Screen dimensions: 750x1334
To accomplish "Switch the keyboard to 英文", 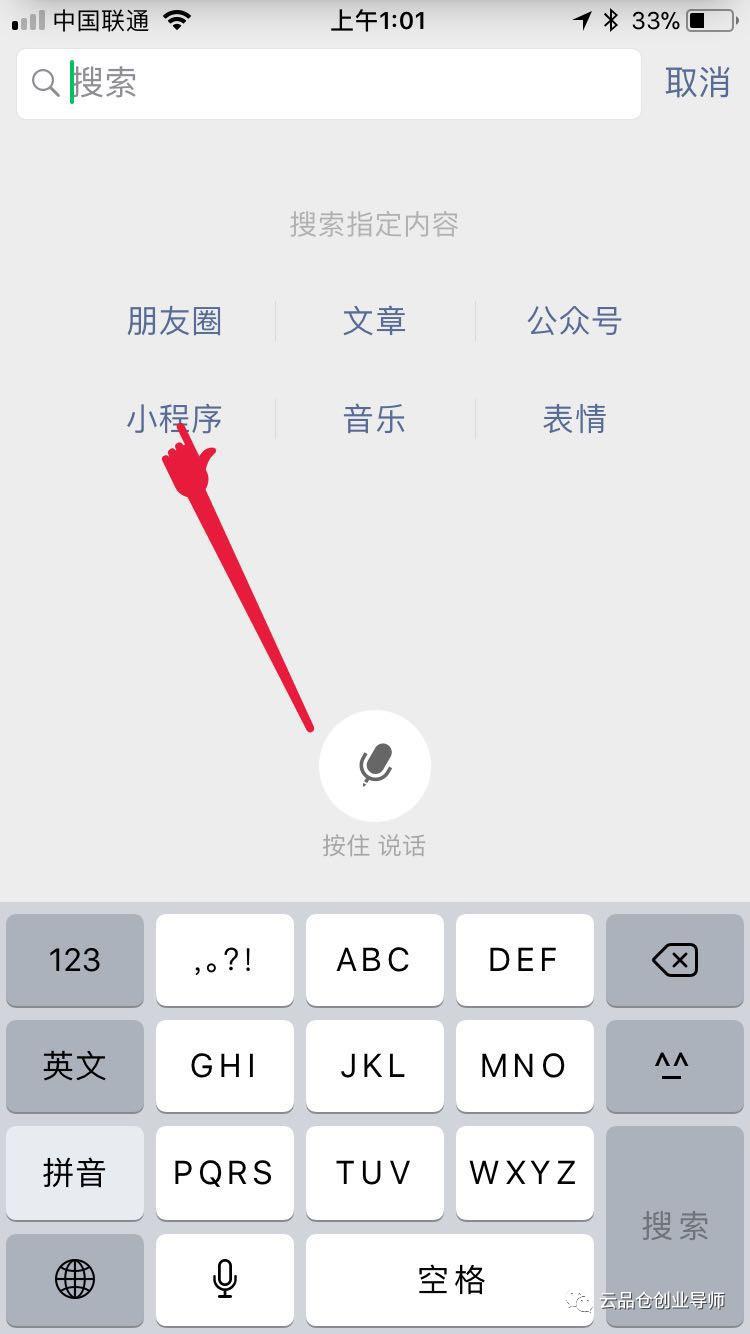I will click(x=75, y=1066).
